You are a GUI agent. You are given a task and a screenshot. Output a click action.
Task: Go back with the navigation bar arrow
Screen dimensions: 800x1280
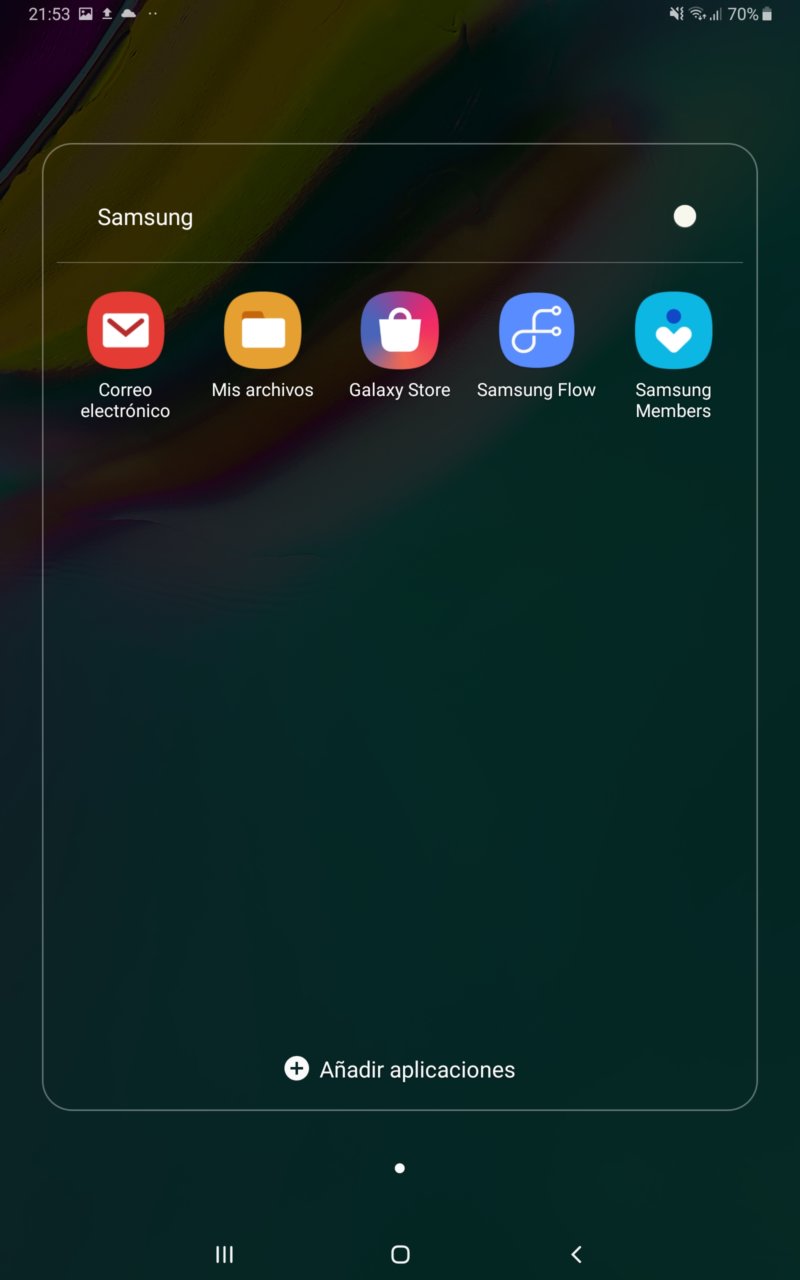click(x=576, y=1254)
